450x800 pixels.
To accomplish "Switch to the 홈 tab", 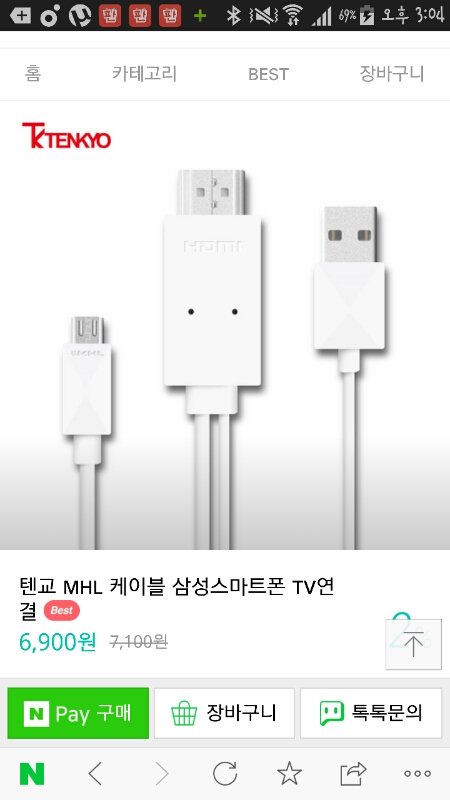I will (x=33, y=74).
